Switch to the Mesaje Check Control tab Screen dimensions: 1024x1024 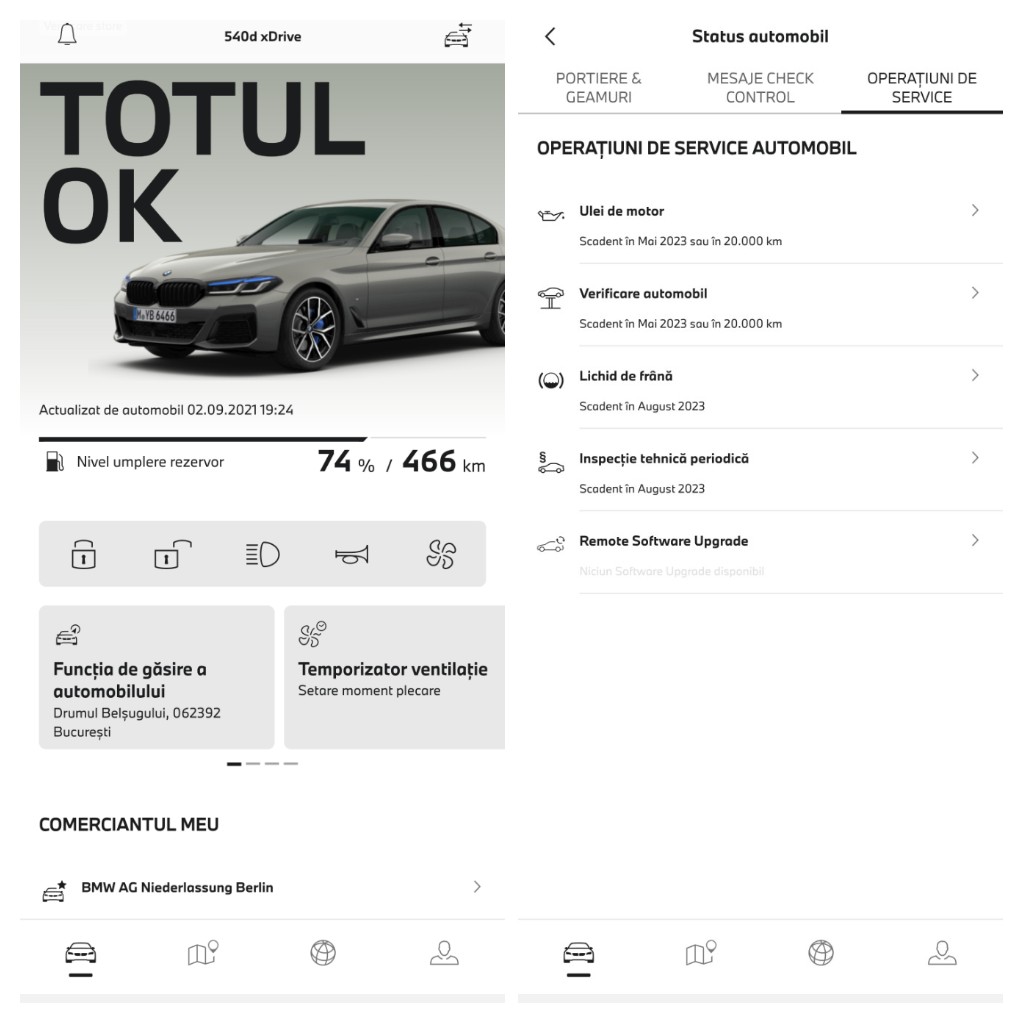(760, 88)
